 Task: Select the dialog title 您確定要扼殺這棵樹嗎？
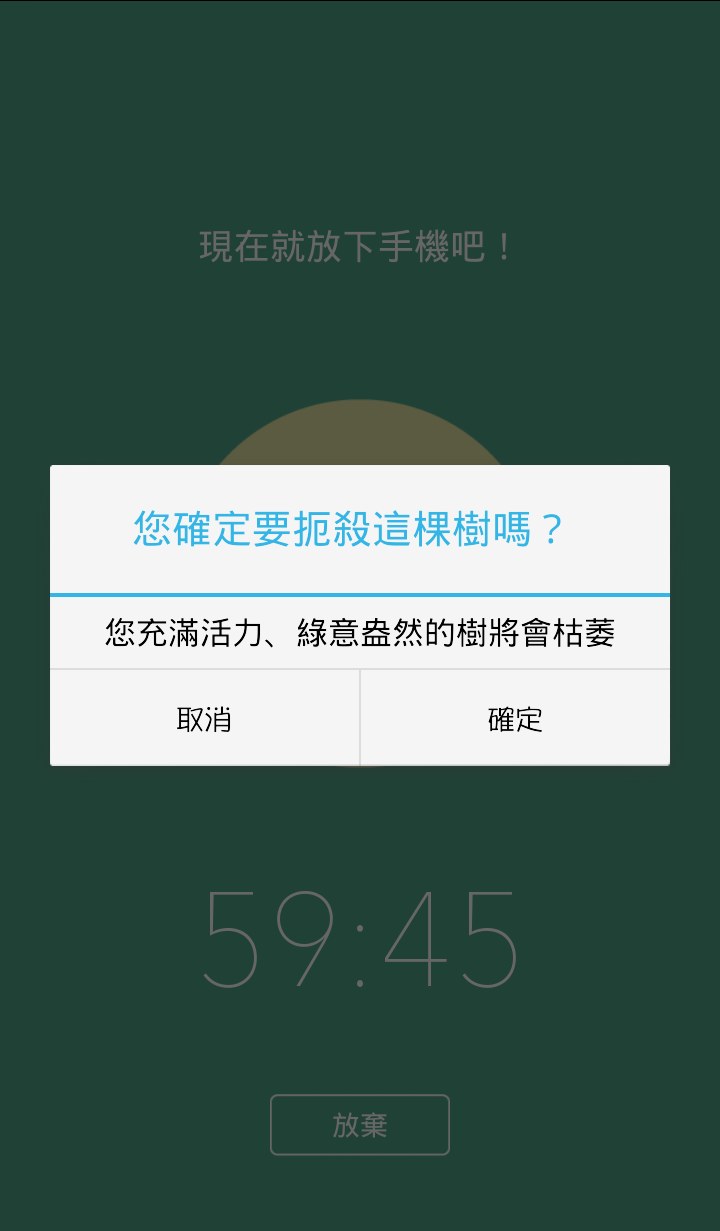358,531
